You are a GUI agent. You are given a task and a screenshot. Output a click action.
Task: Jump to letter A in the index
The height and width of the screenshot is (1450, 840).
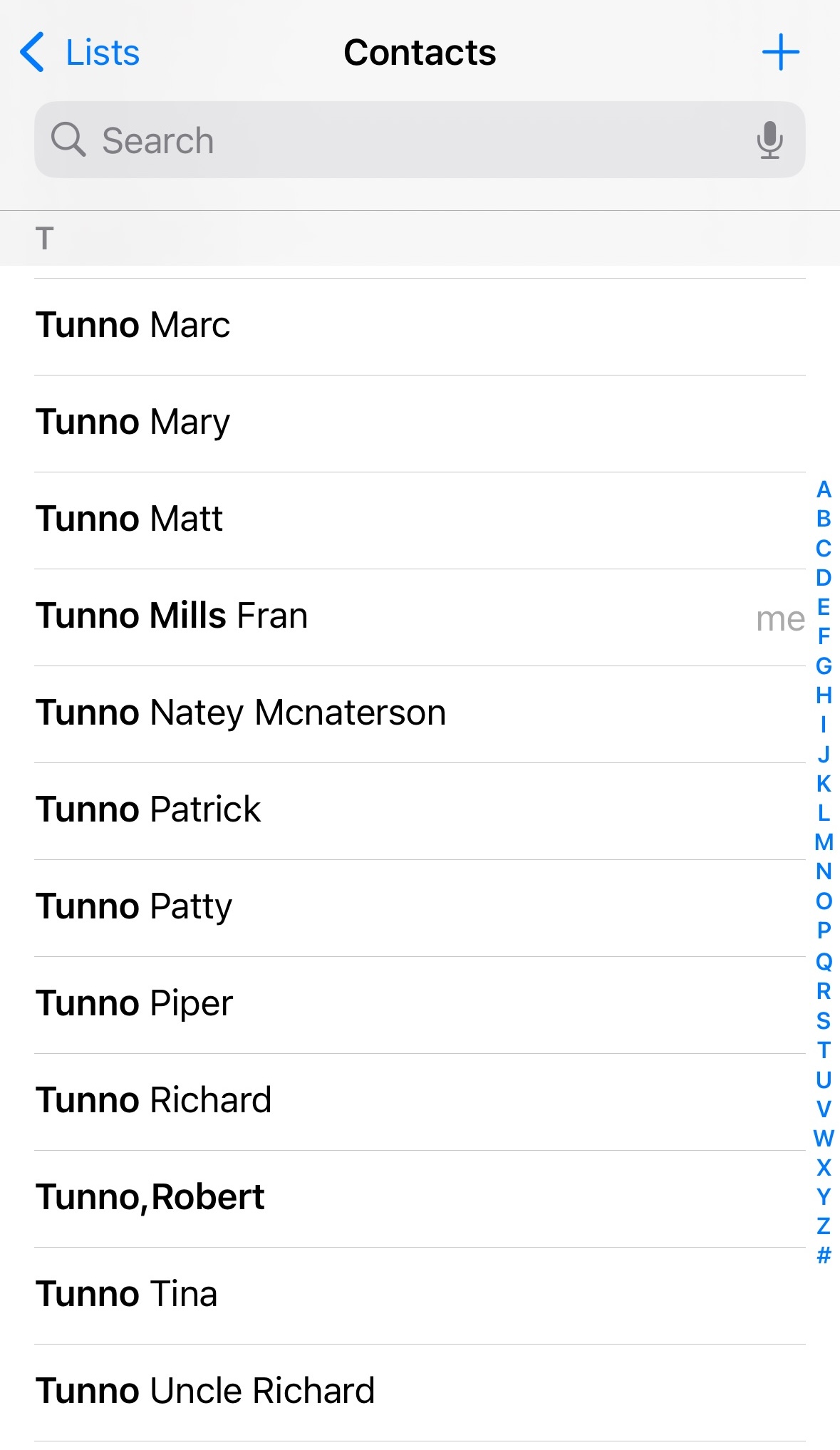point(824,490)
